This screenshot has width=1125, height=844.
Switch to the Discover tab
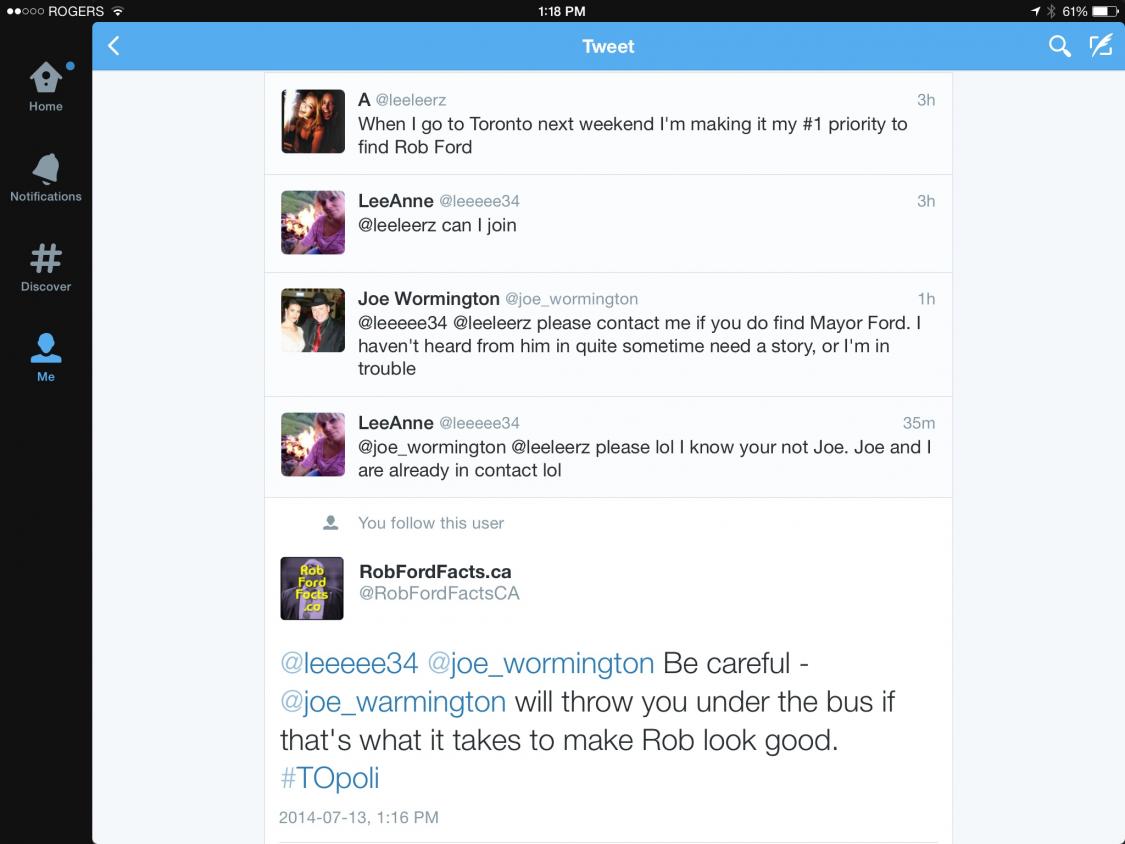click(45, 267)
